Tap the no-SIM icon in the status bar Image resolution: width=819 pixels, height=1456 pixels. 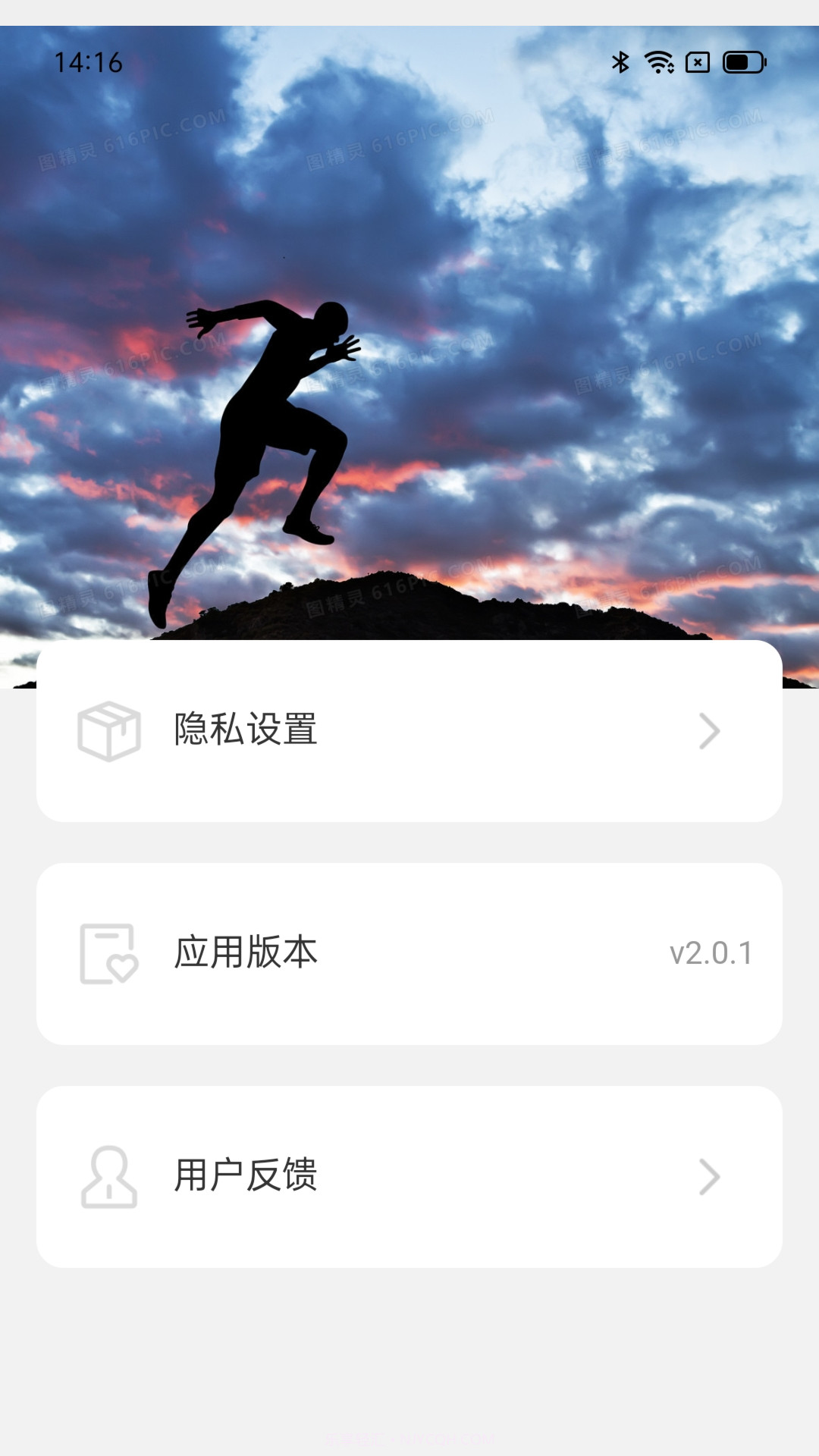(x=697, y=64)
